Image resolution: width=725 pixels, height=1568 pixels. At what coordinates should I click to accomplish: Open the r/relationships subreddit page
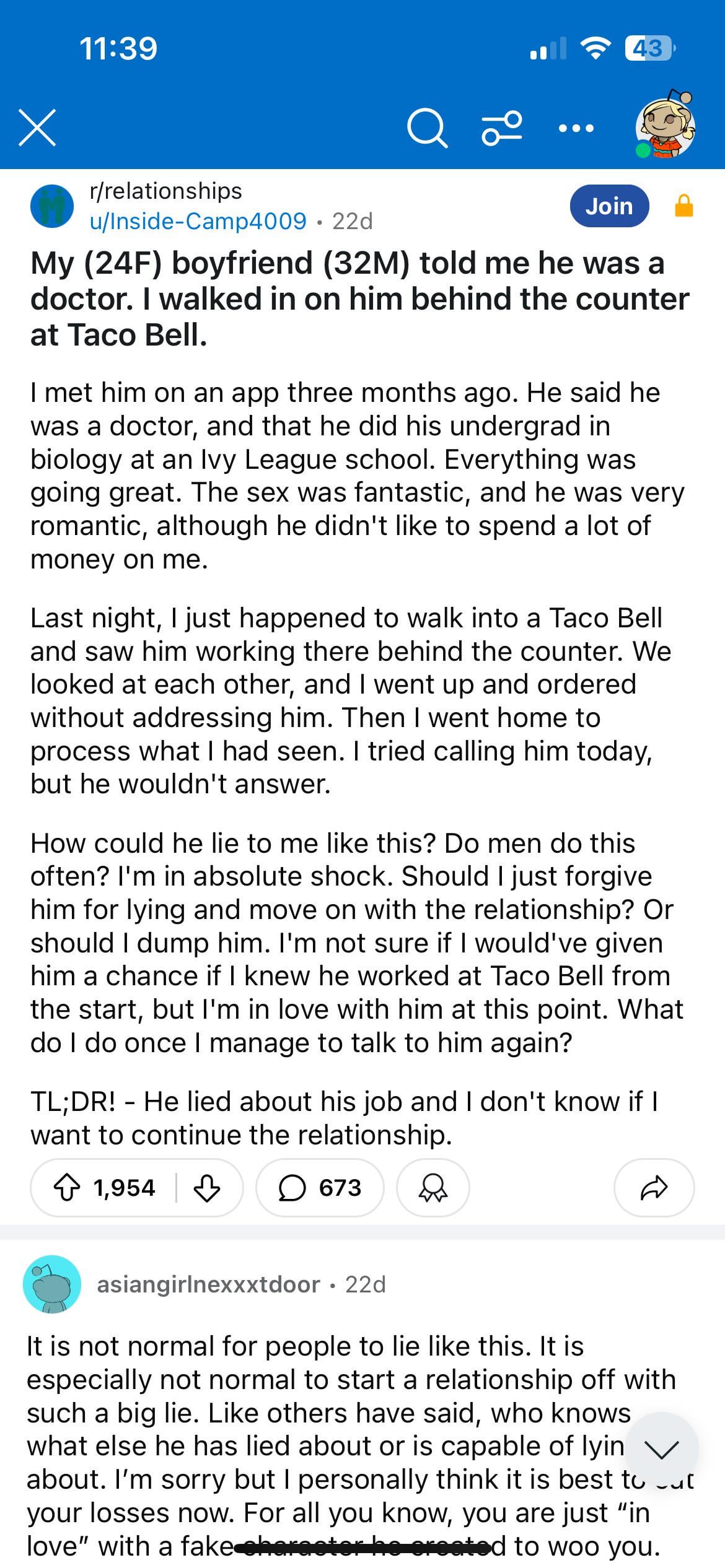pyautogui.click(x=166, y=191)
